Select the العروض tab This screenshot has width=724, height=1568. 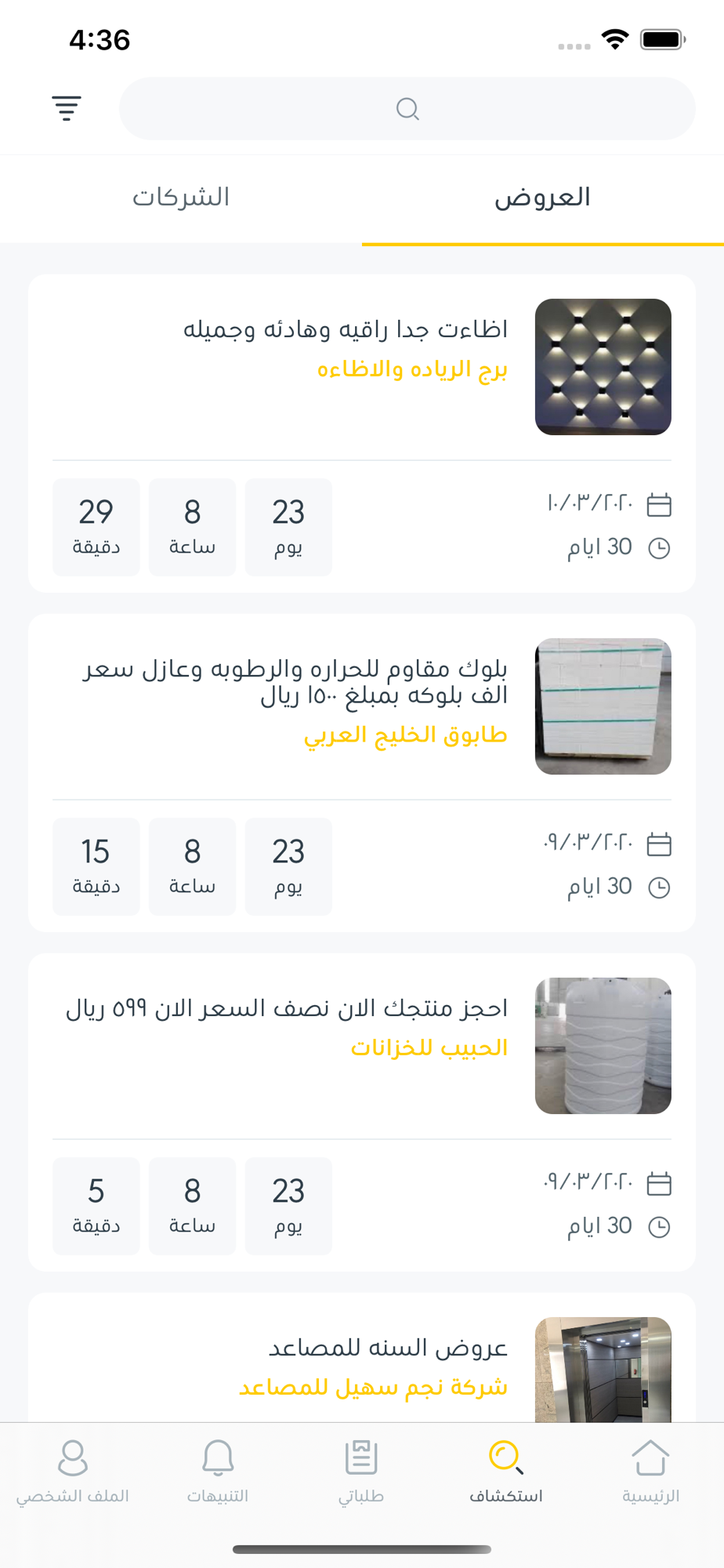tap(542, 198)
